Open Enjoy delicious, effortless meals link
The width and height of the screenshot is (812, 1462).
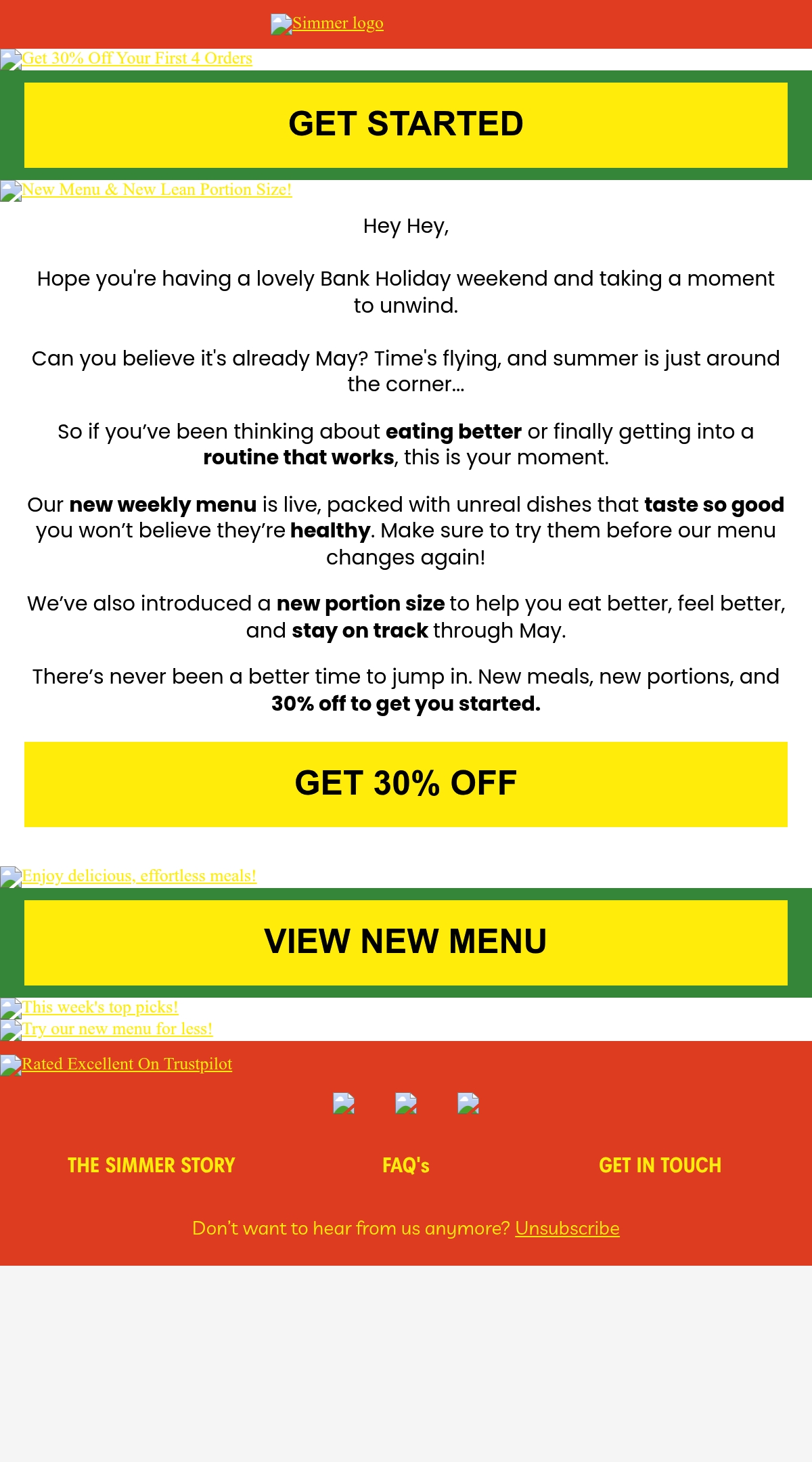point(129,877)
